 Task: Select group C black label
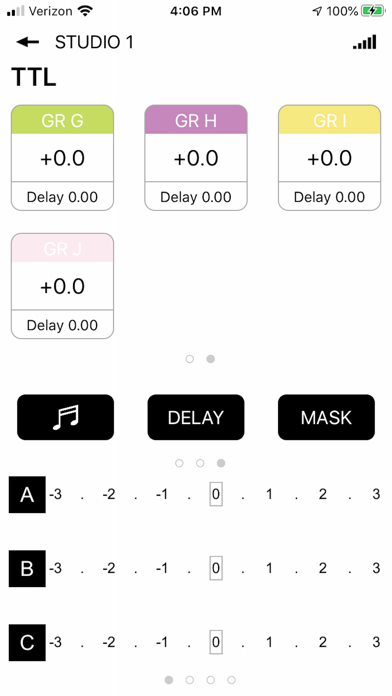27,642
